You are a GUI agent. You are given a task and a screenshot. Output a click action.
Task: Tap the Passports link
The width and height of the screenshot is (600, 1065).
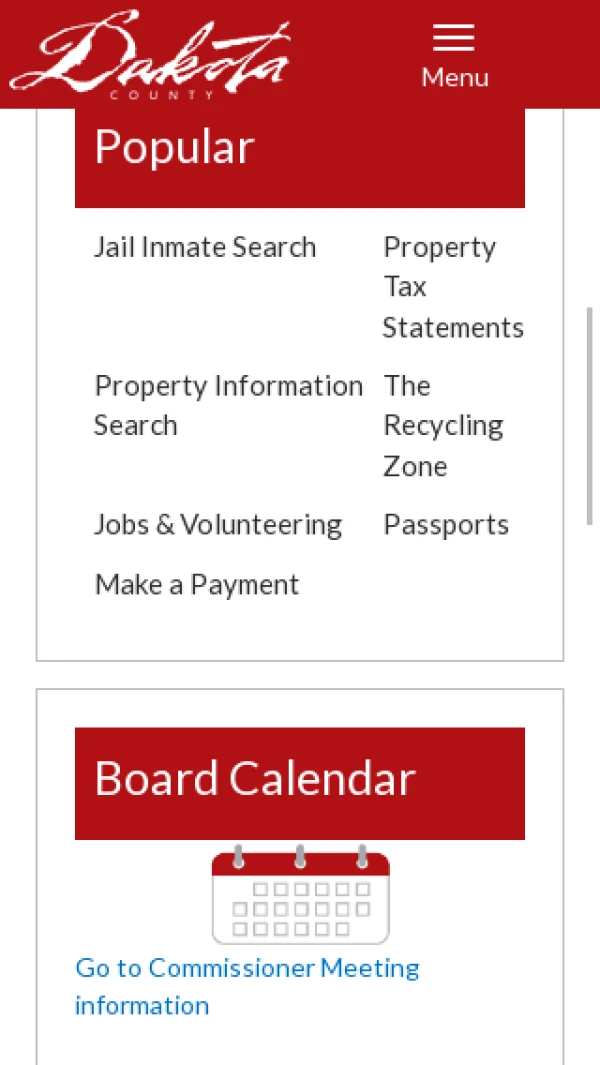446,525
